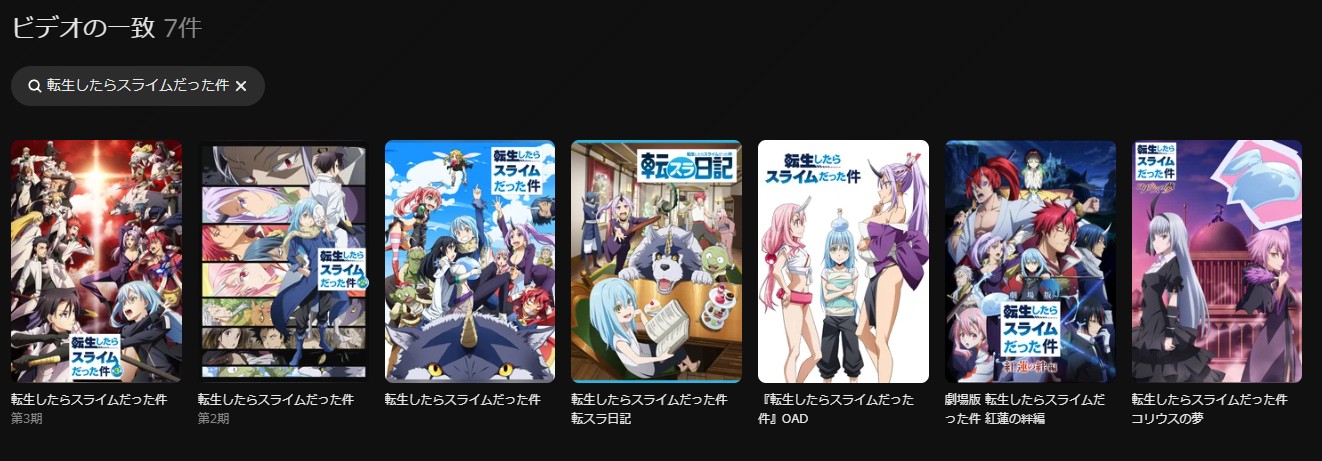Image resolution: width=1322 pixels, height=461 pixels.
Task: Open 転スラ日記 video tile
Action: click(656, 261)
